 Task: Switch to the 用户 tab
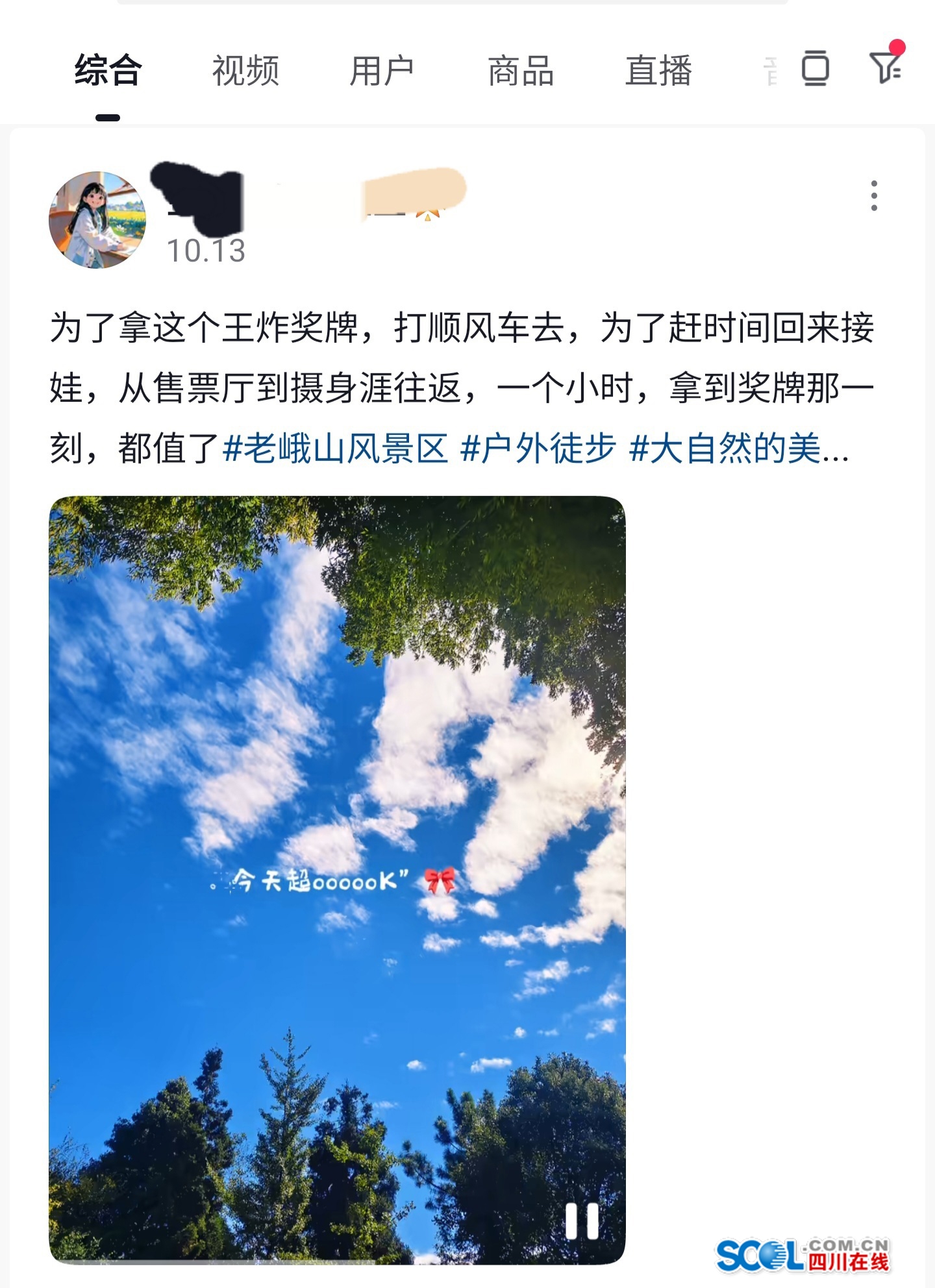(x=382, y=71)
